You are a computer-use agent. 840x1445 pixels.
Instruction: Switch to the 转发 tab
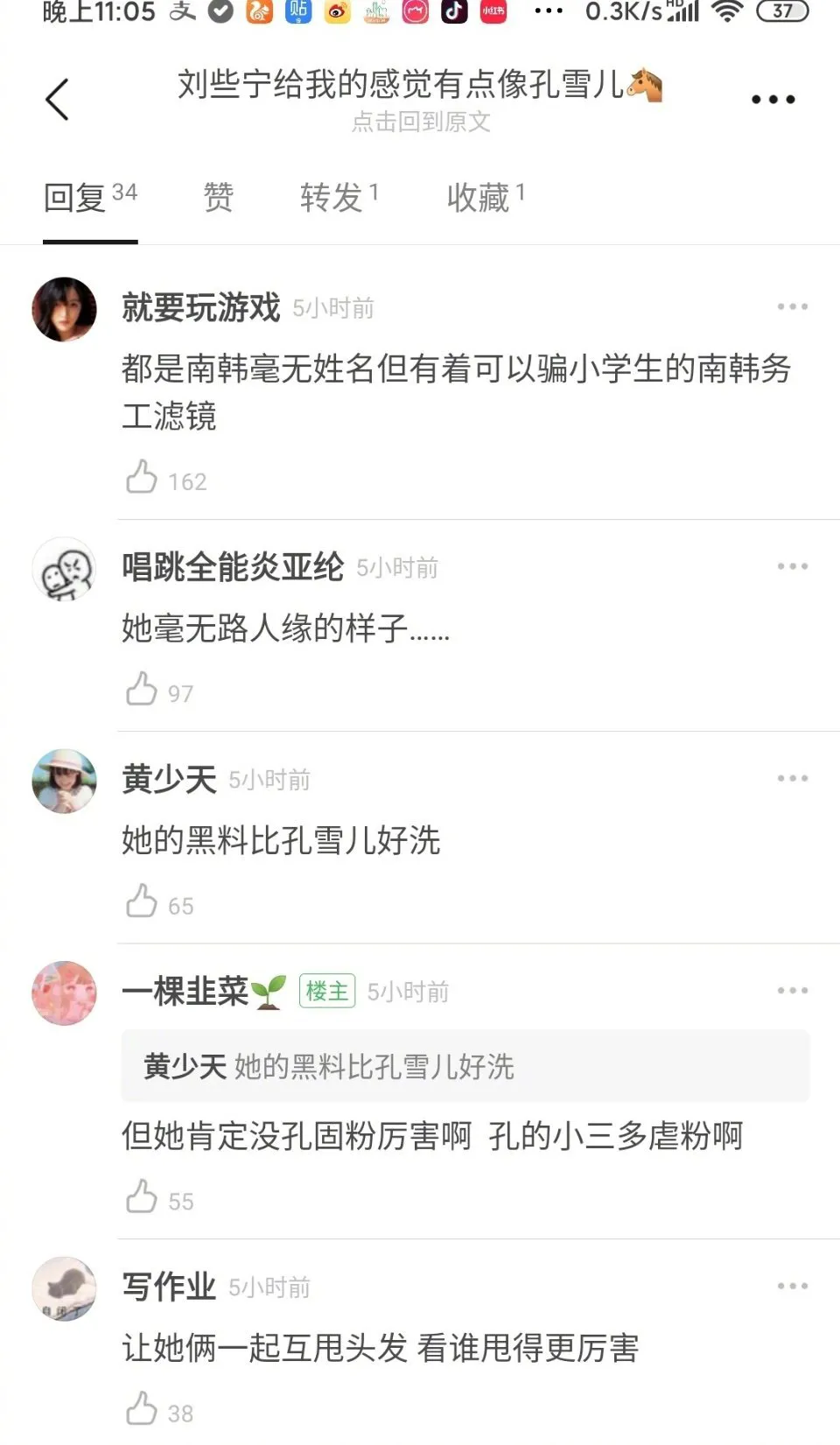332,199
